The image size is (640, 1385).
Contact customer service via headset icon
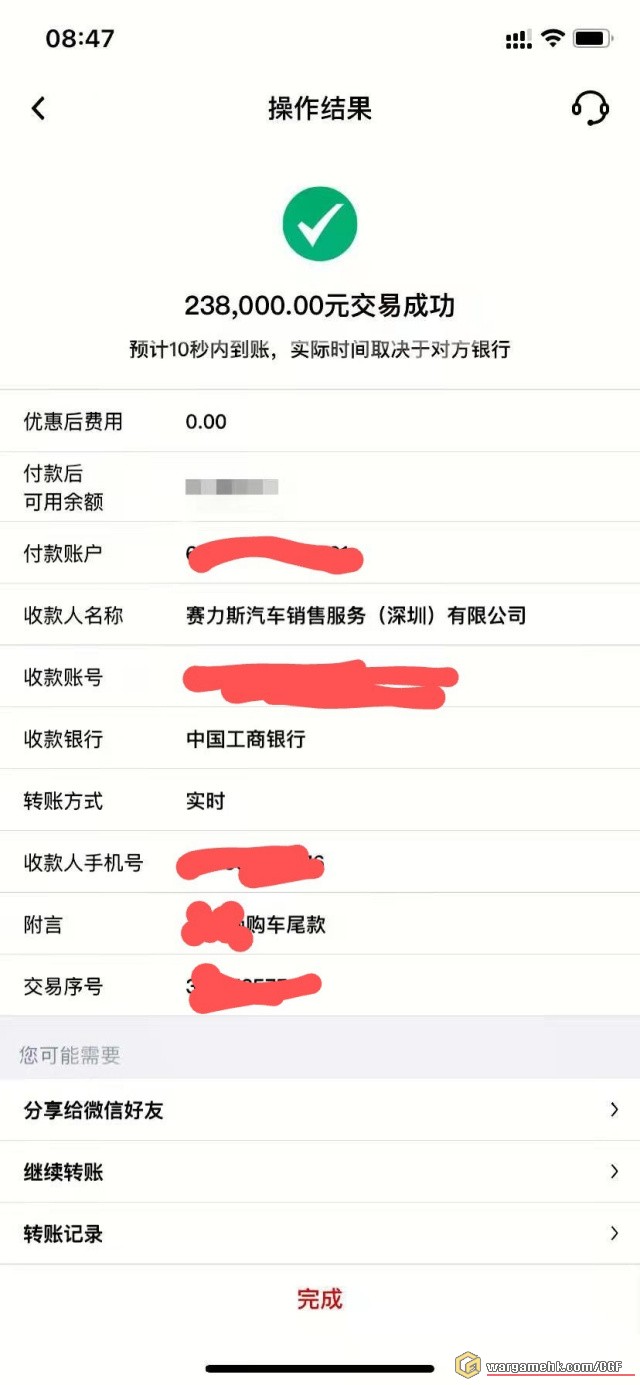590,108
